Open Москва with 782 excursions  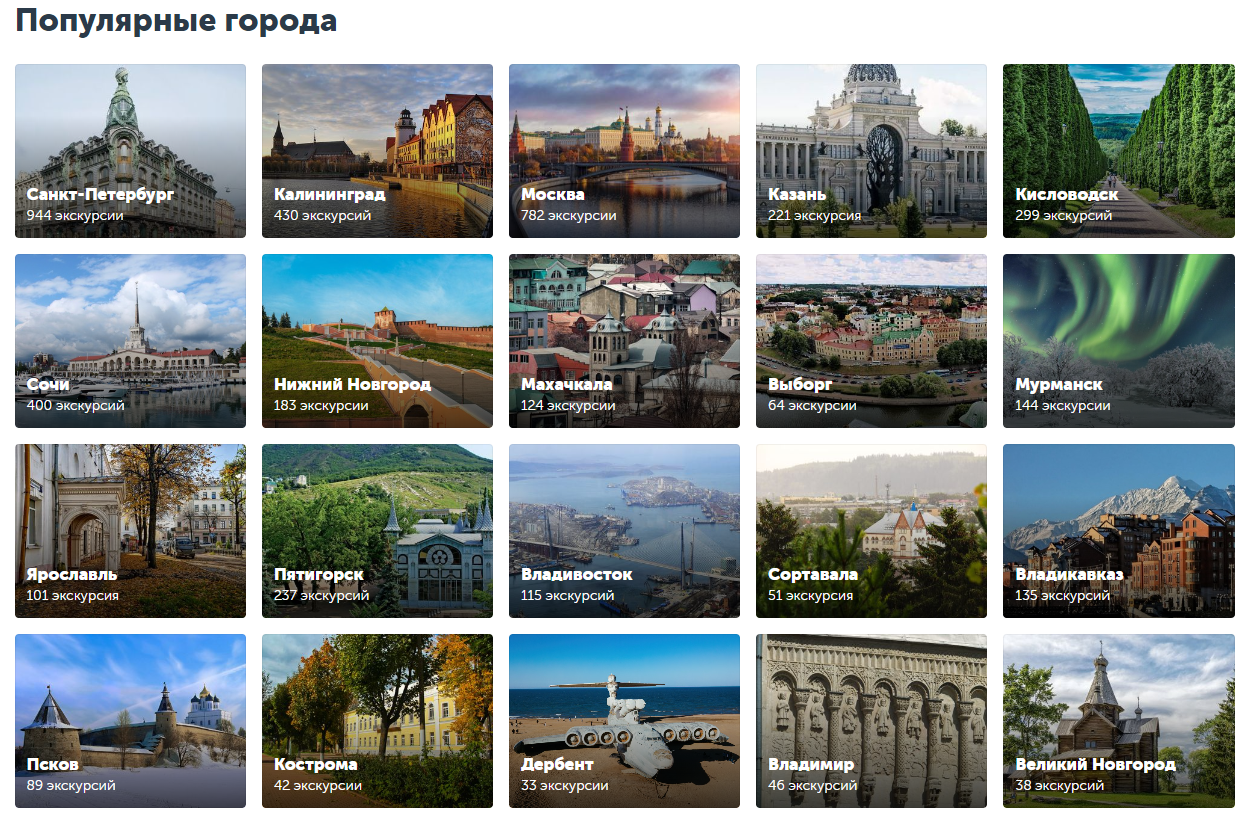click(624, 151)
